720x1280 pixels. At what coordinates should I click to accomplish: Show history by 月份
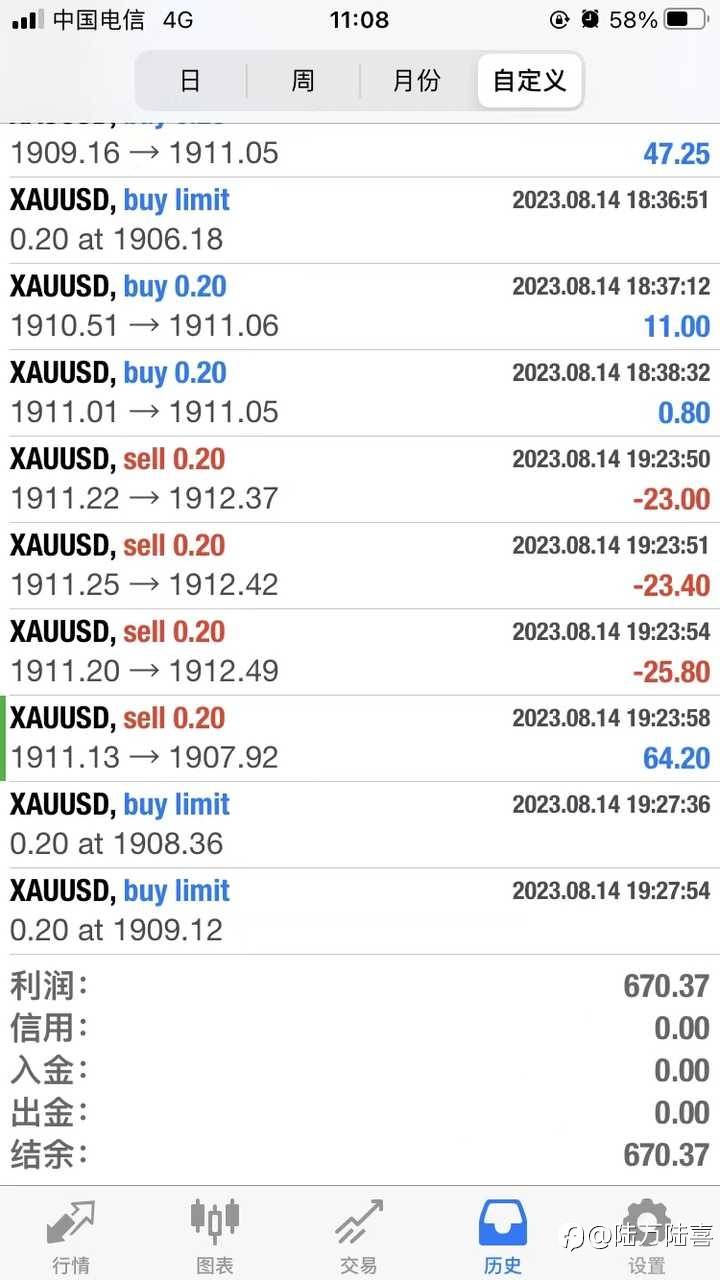click(x=416, y=81)
